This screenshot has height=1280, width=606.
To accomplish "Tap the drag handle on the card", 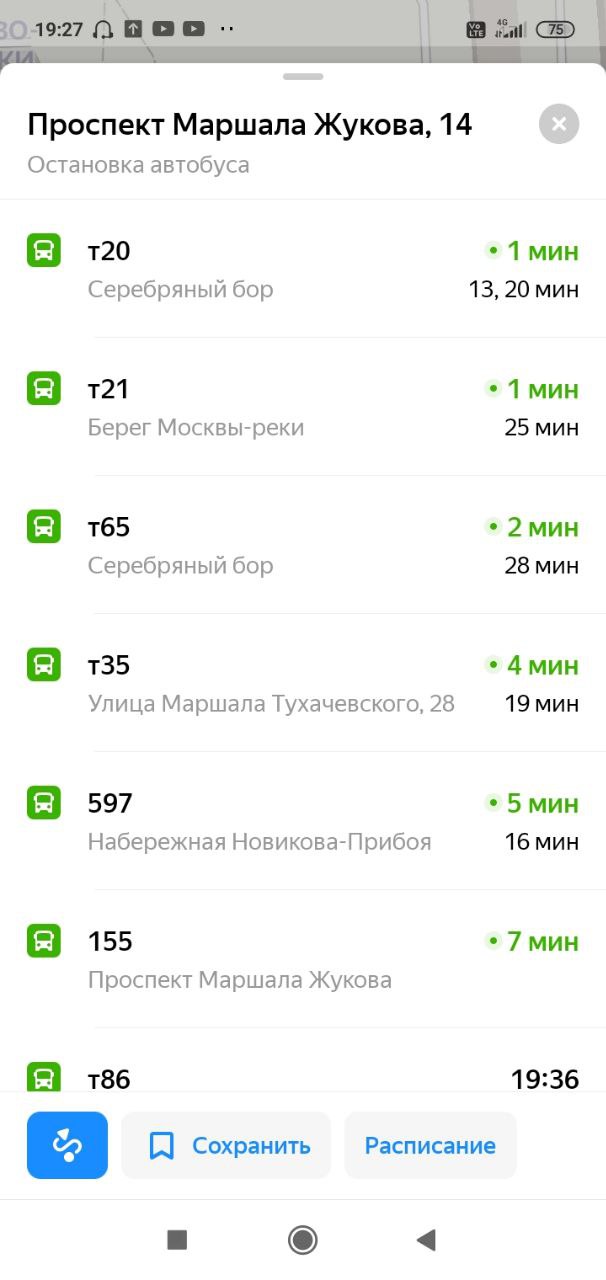I will 303,76.
